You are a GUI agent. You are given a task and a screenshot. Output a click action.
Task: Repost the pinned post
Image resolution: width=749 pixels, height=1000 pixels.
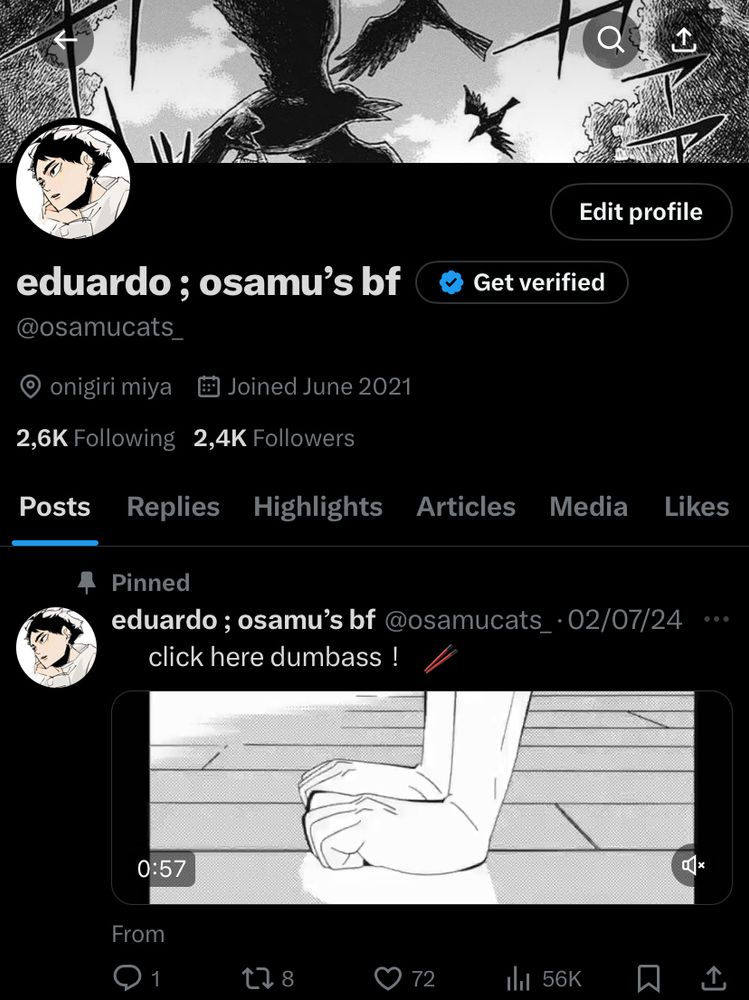pos(256,977)
